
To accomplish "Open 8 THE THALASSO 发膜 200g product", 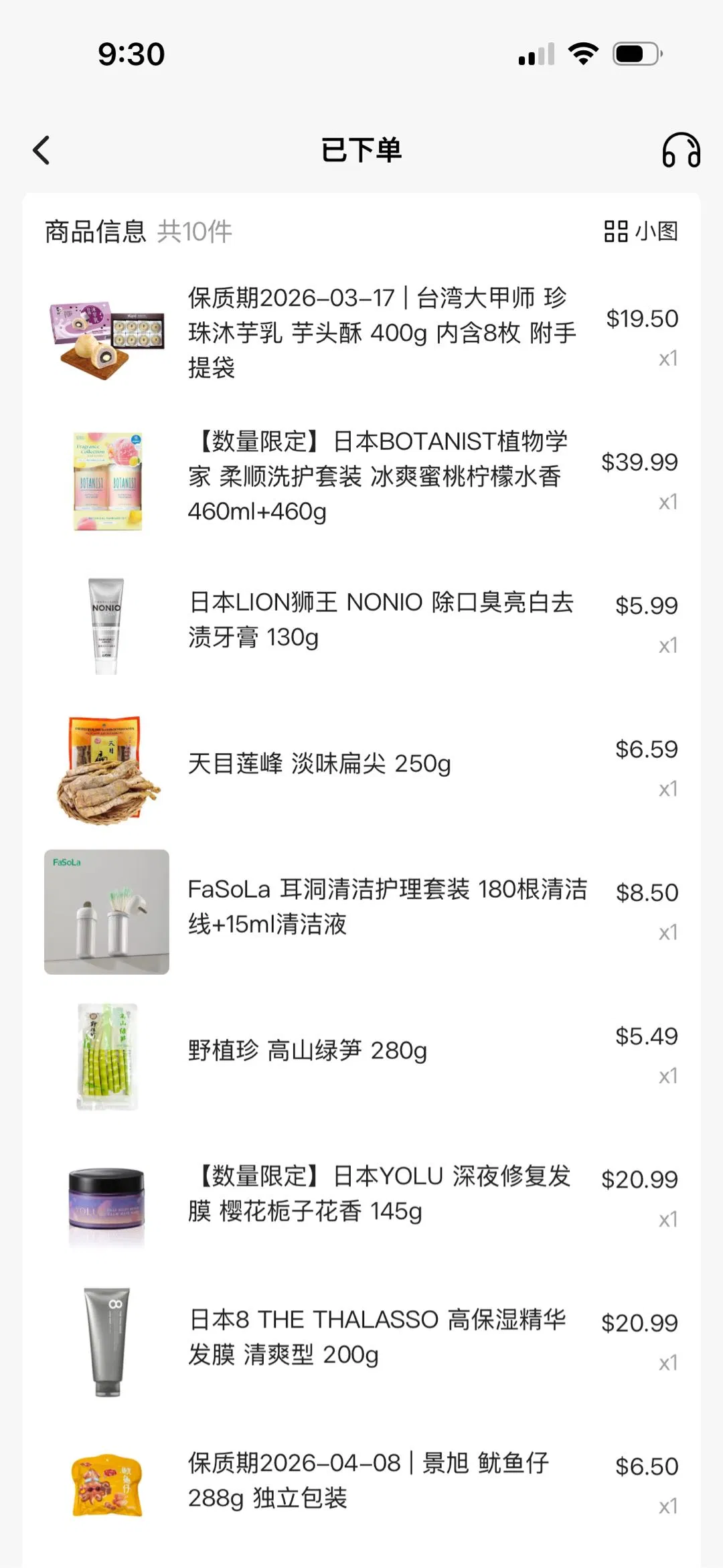I will tap(378, 1337).
